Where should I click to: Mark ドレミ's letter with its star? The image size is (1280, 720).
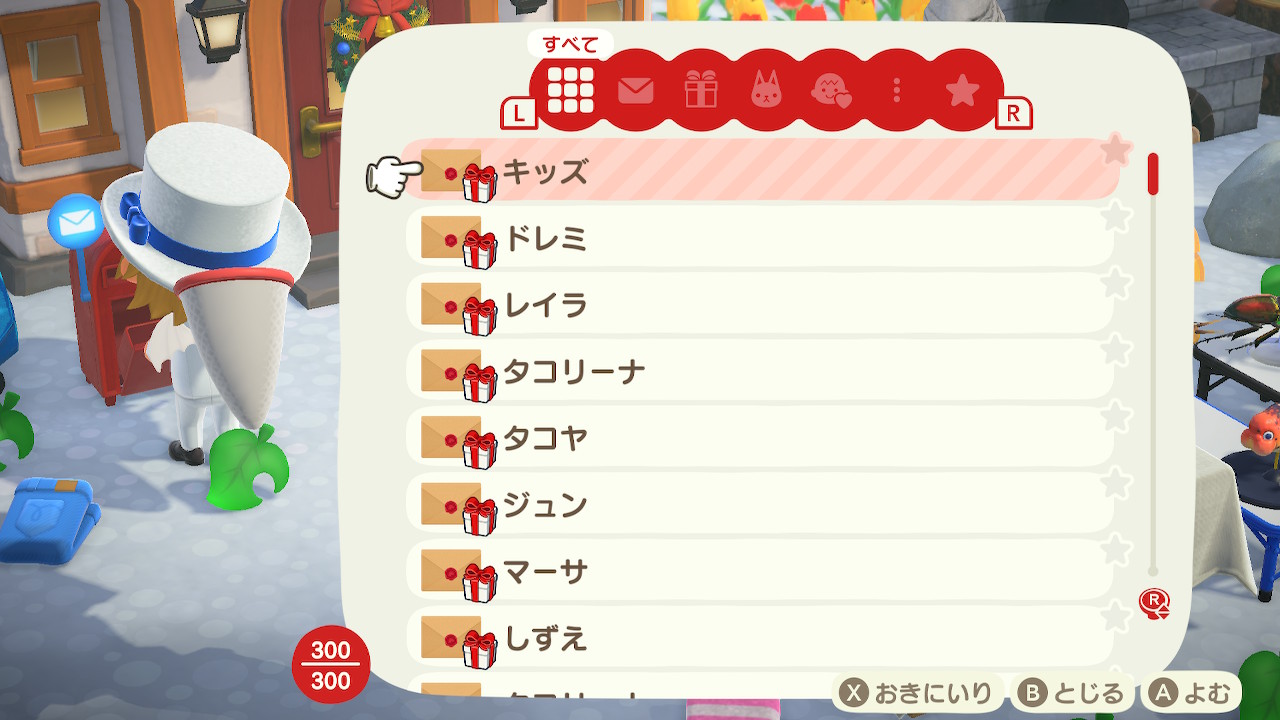click(x=1116, y=217)
